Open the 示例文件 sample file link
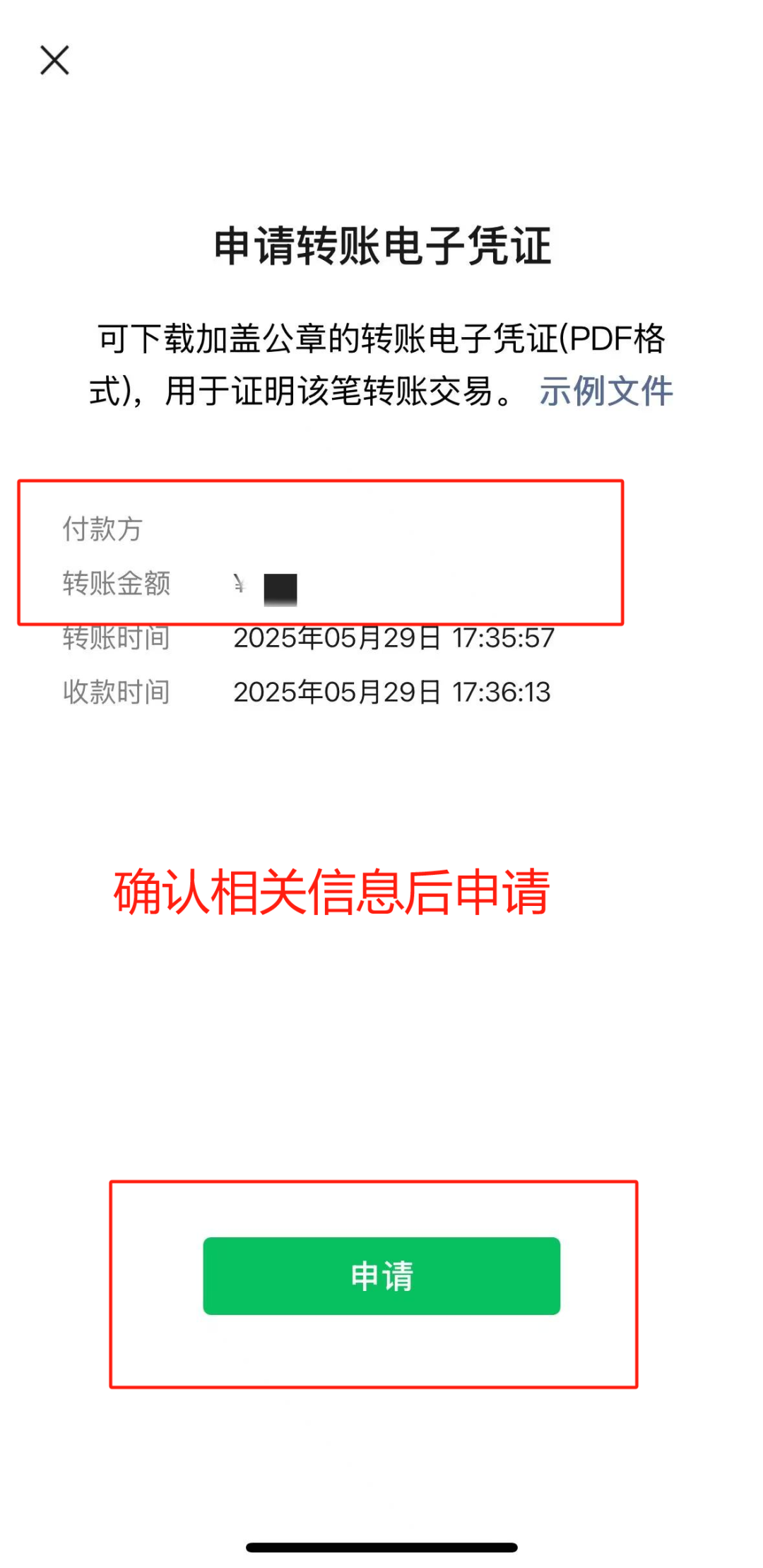This screenshot has width=763, height=1568. tap(606, 391)
